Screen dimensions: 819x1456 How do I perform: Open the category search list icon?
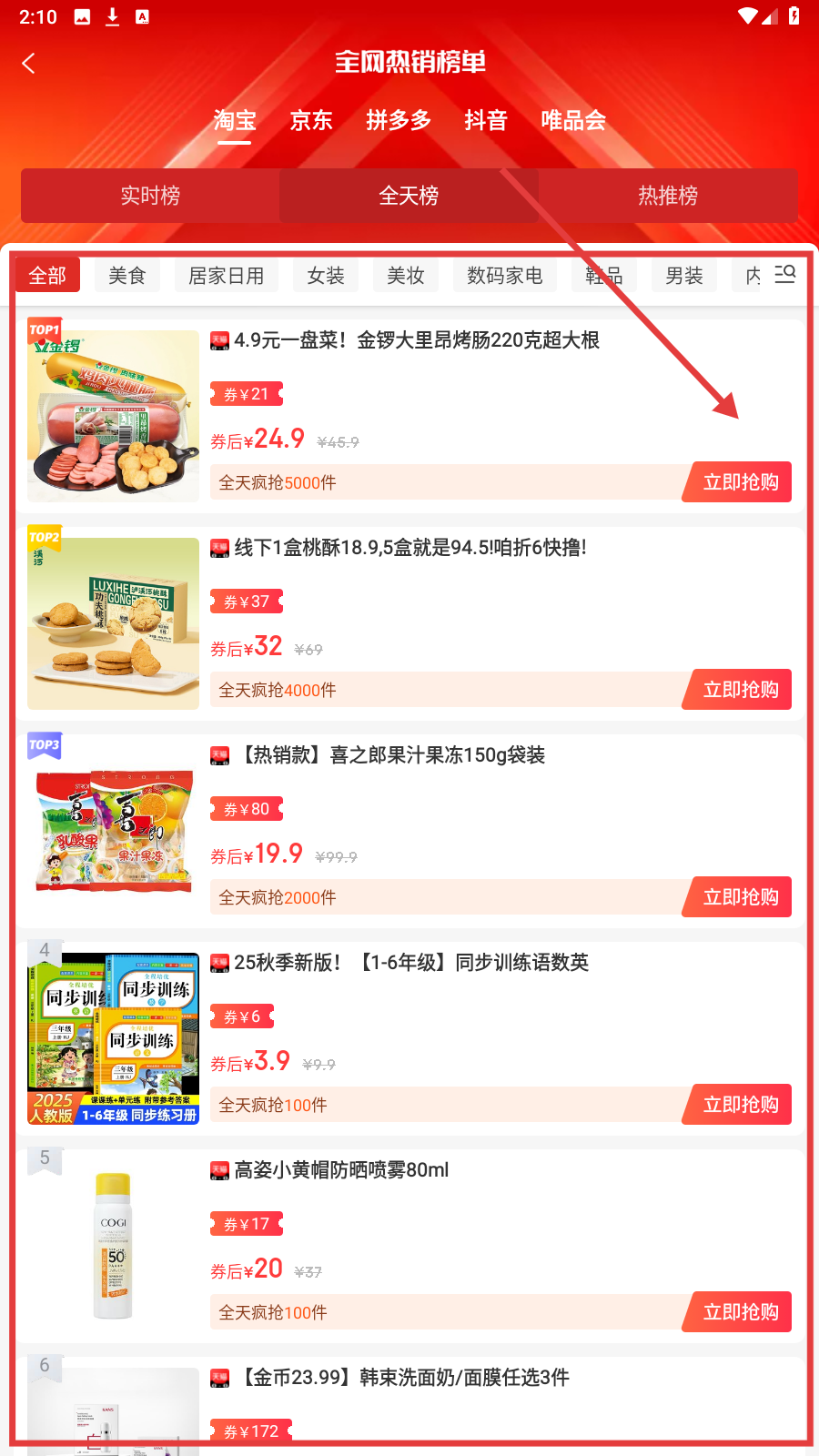point(785,274)
